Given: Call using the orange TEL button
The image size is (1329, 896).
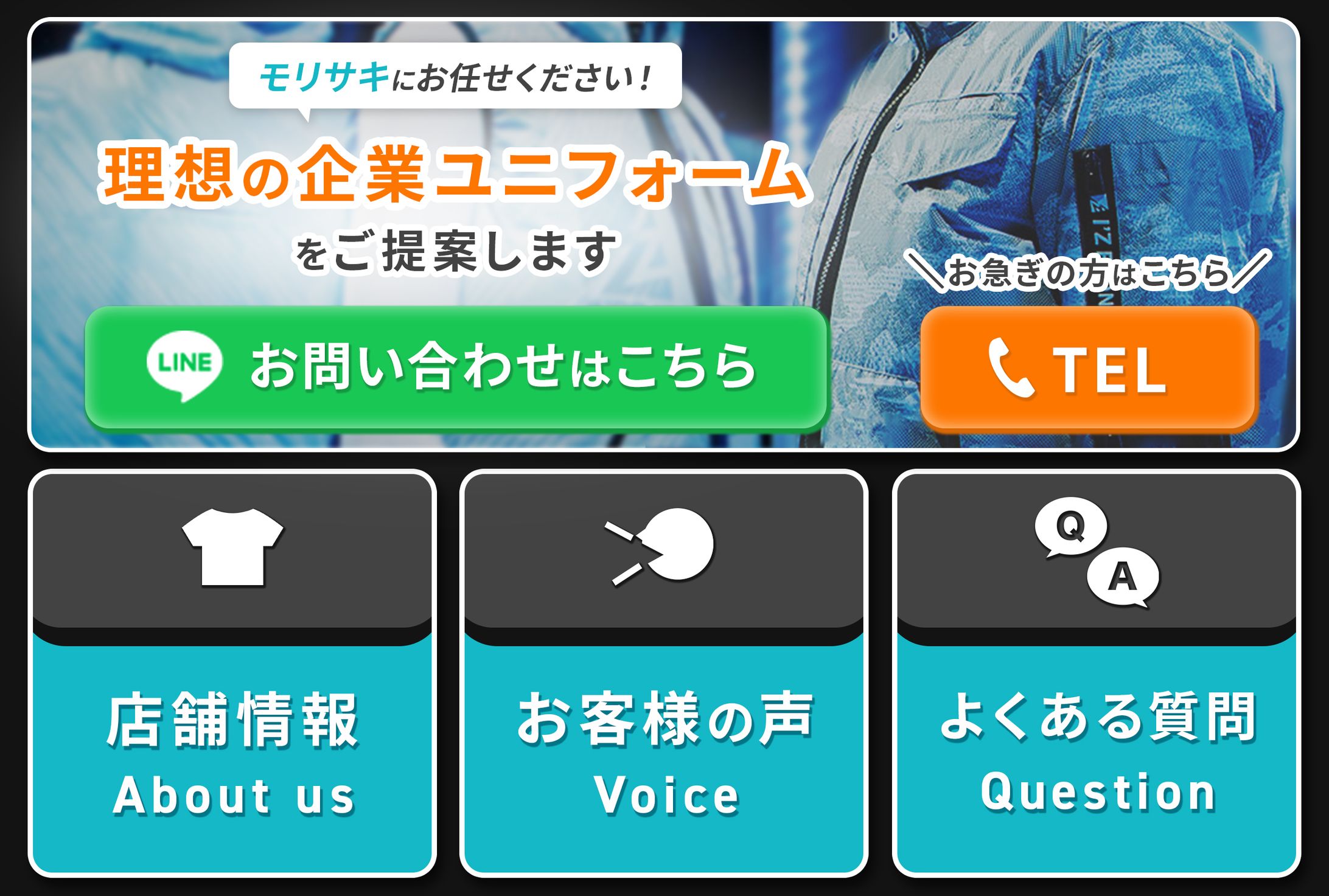Looking at the screenshot, I should [1088, 368].
